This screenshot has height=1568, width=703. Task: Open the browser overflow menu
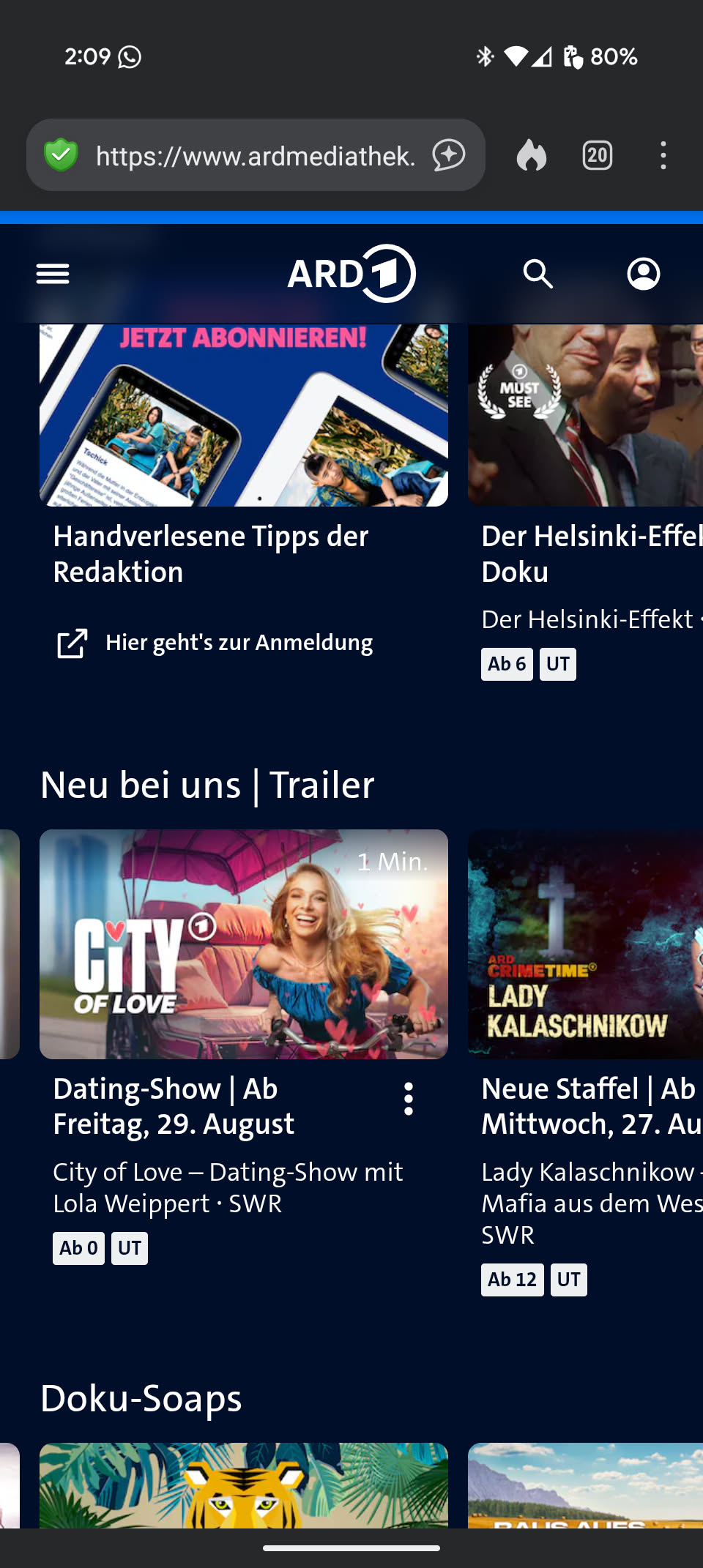coord(663,156)
